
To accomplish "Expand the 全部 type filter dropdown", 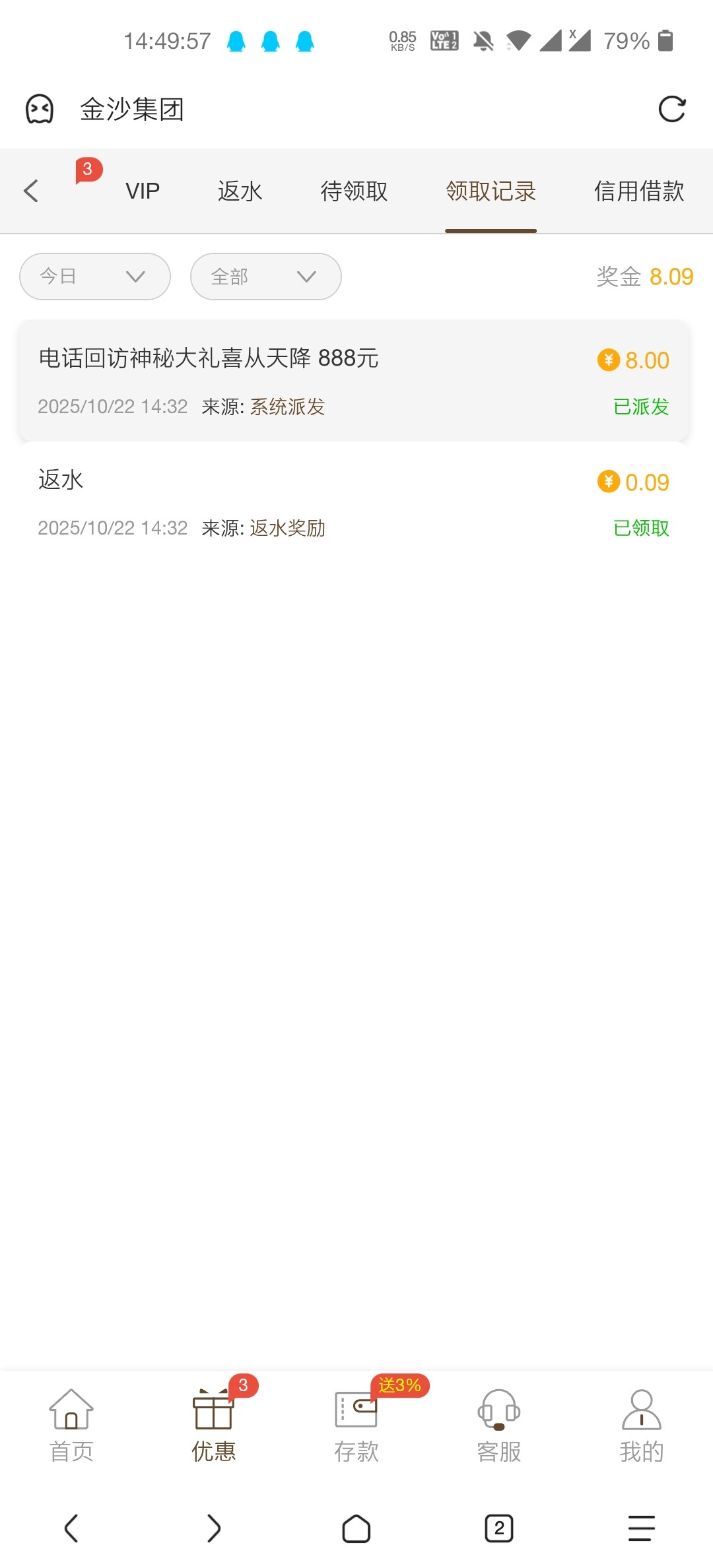I will click(265, 277).
